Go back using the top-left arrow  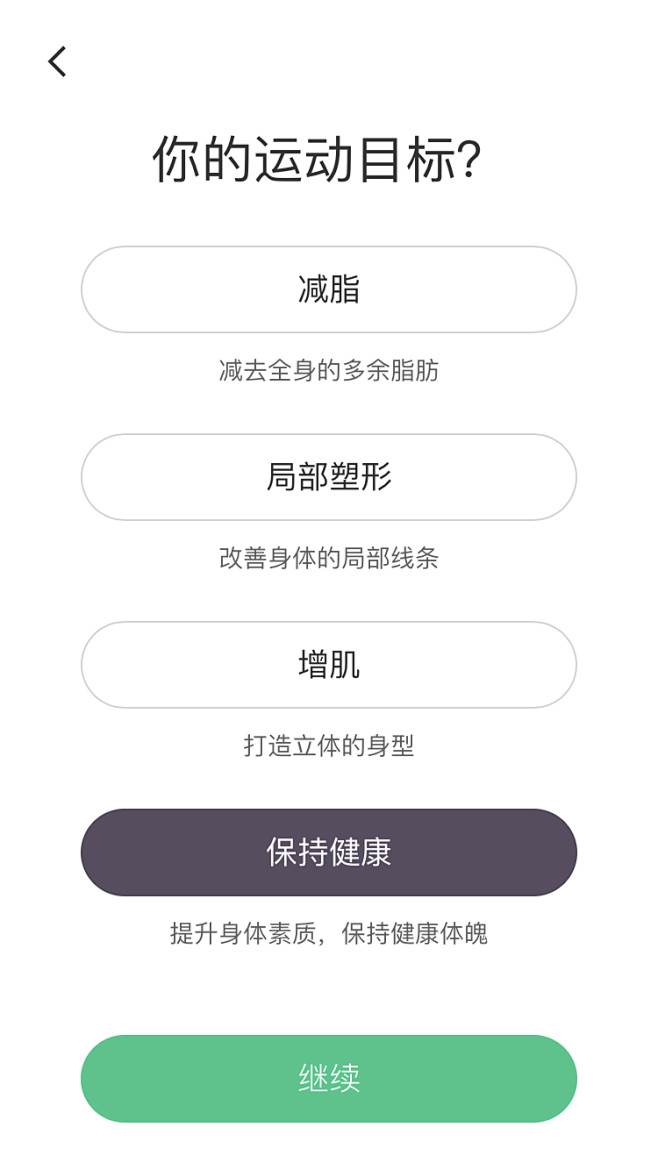click(x=57, y=61)
